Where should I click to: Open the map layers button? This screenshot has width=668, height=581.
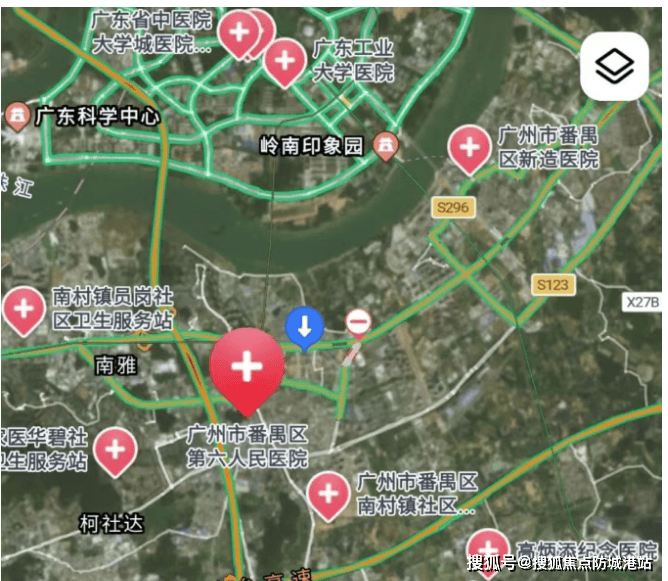tap(614, 66)
